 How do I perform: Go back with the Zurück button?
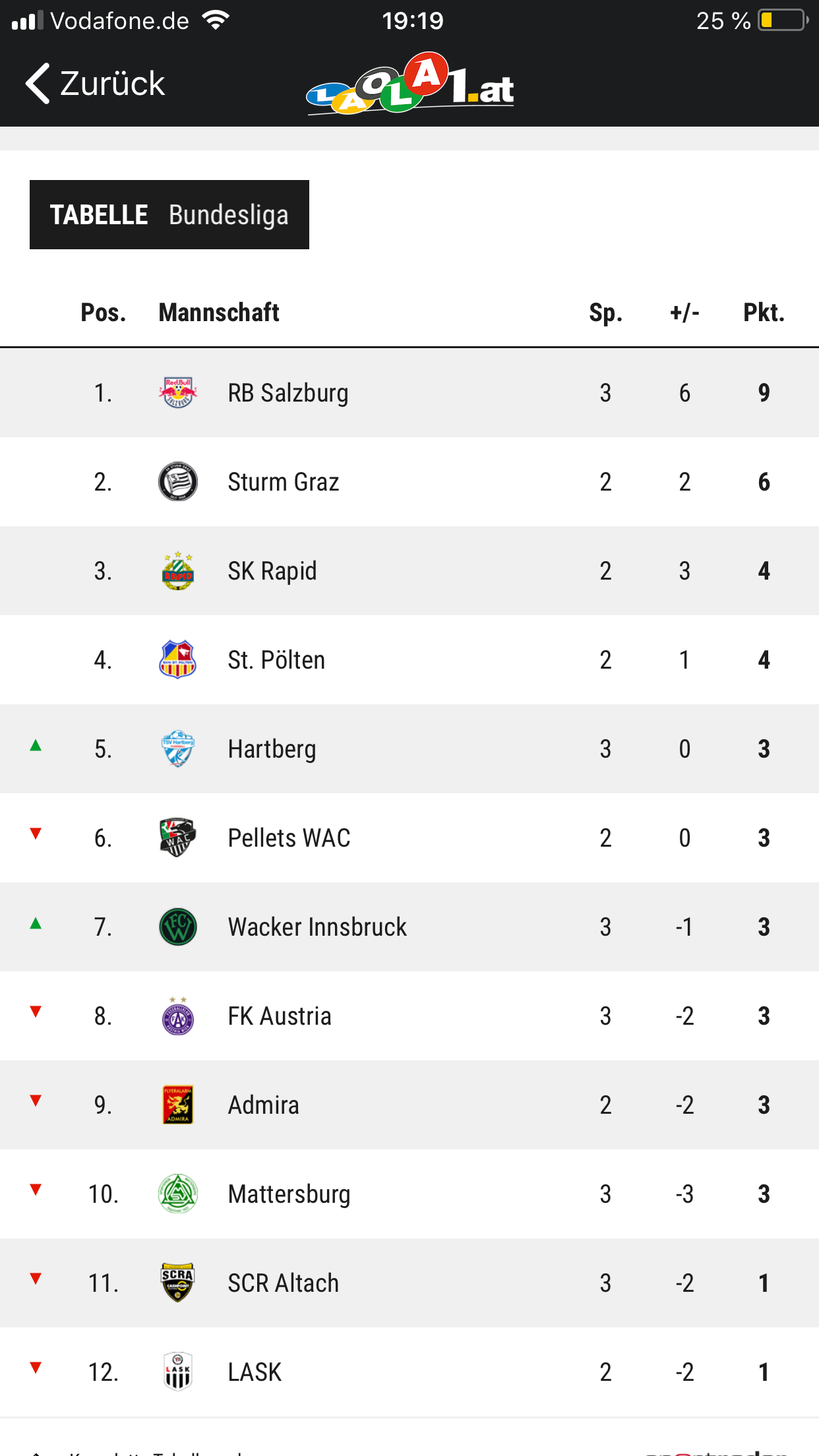click(x=95, y=83)
